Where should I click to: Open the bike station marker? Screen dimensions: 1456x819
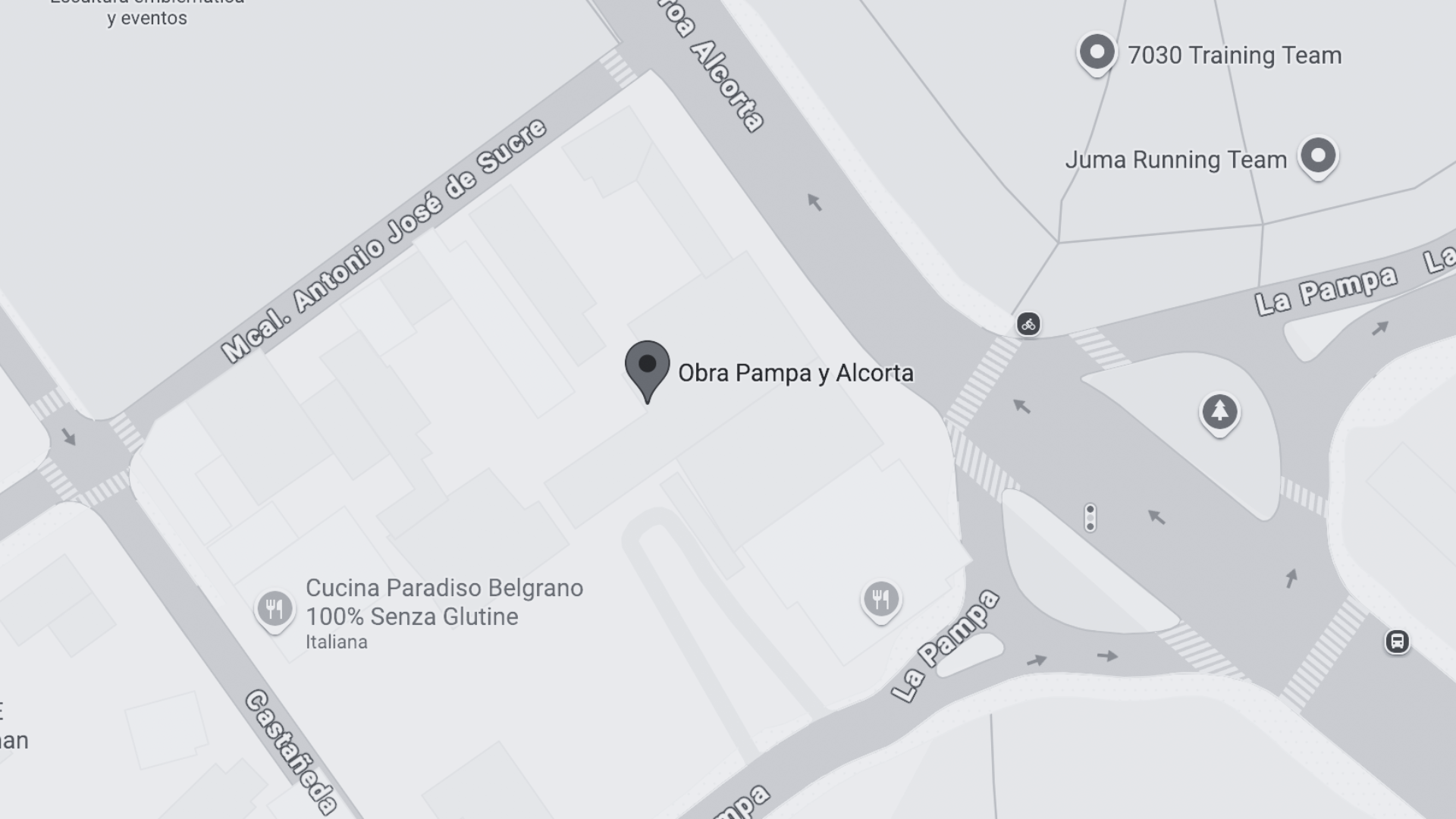[1028, 325]
